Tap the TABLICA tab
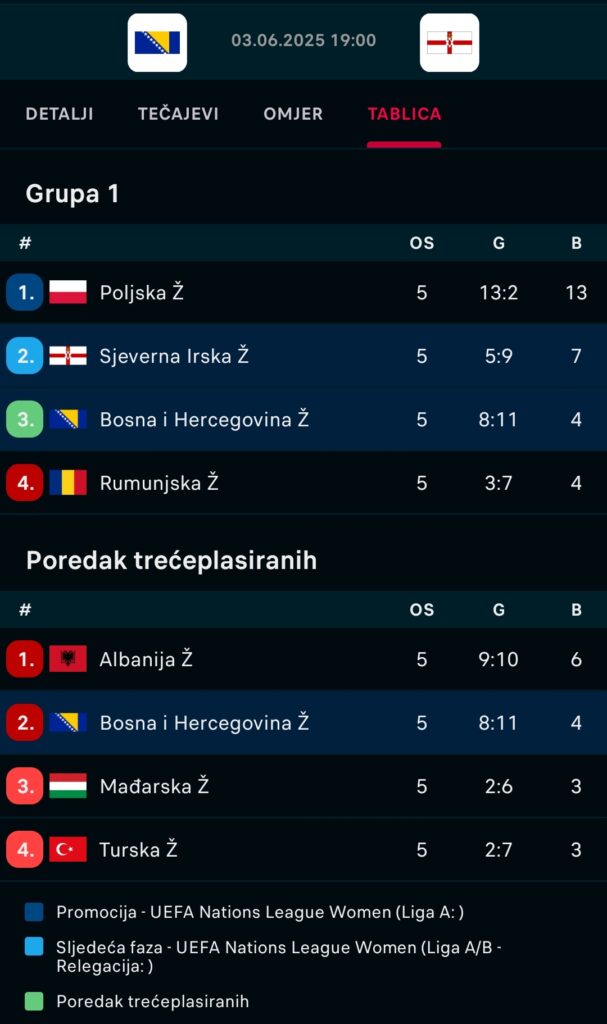 [404, 114]
